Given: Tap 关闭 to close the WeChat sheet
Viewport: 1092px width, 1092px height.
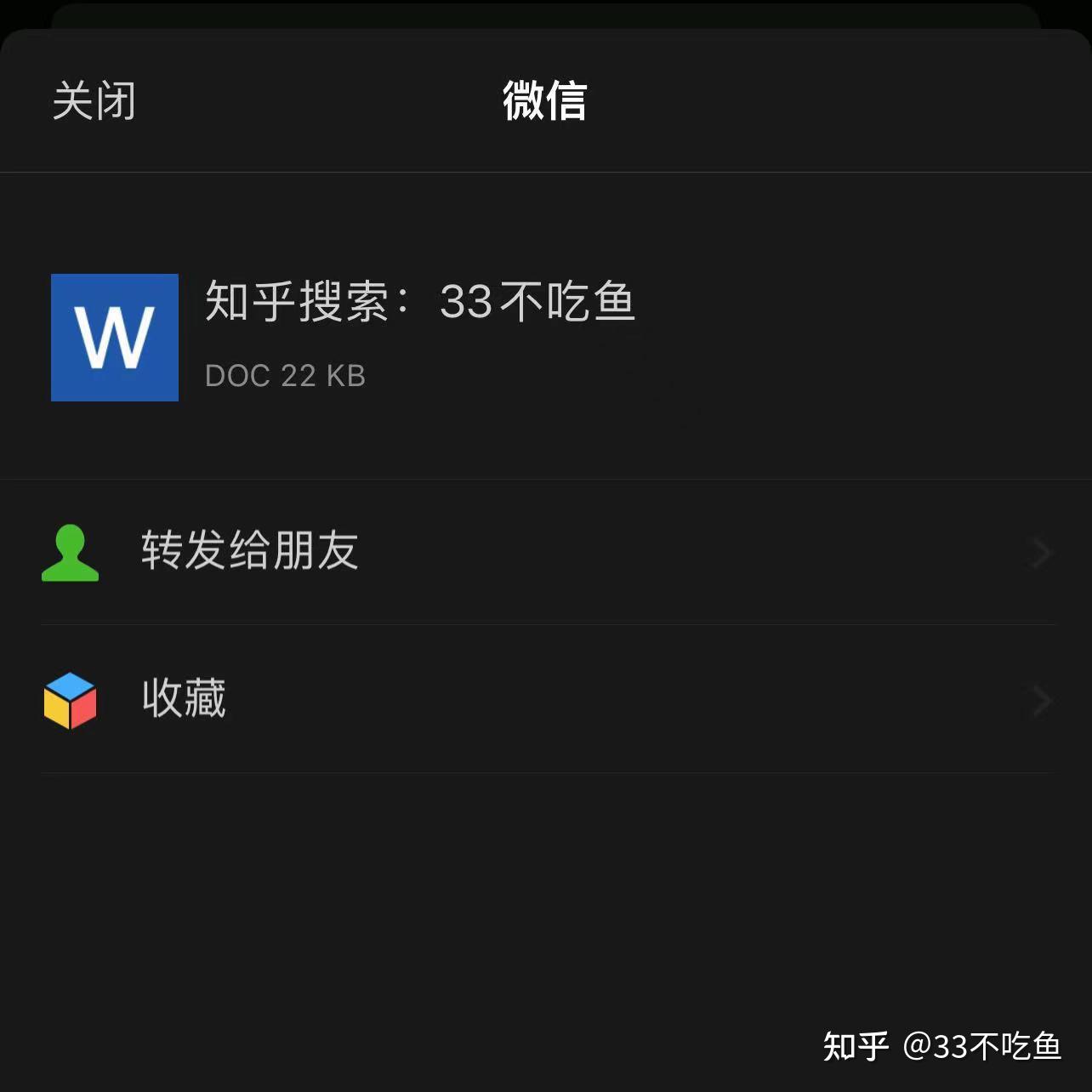Looking at the screenshot, I should click(94, 101).
